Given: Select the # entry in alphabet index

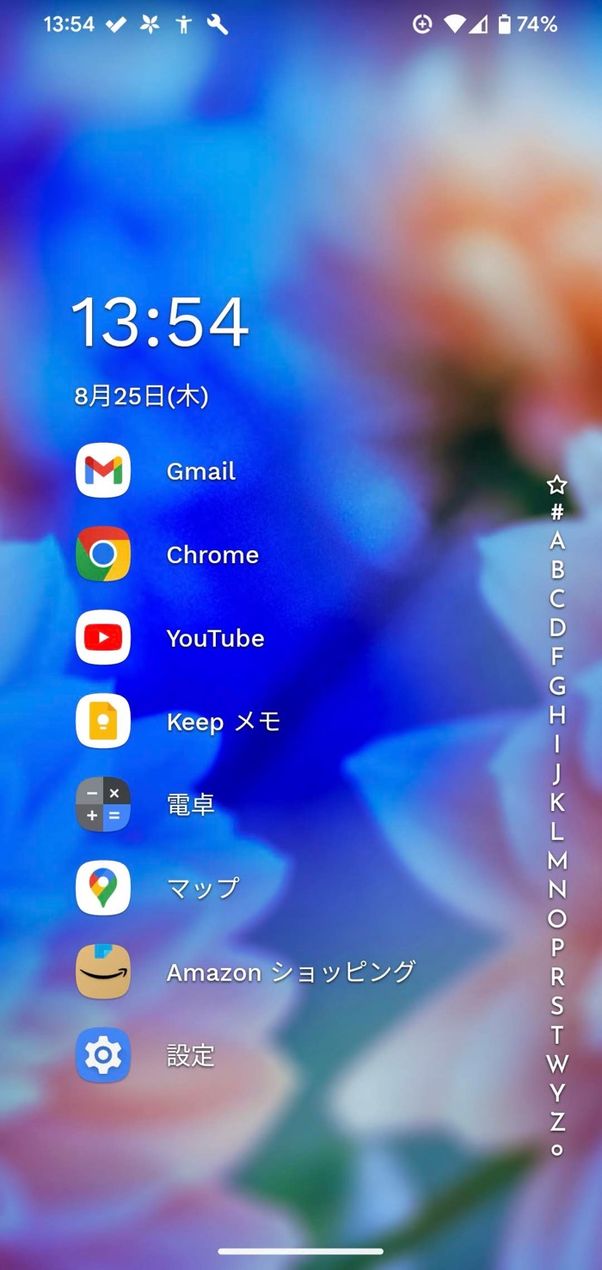Looking at the screenshot, I should point(557,512).
